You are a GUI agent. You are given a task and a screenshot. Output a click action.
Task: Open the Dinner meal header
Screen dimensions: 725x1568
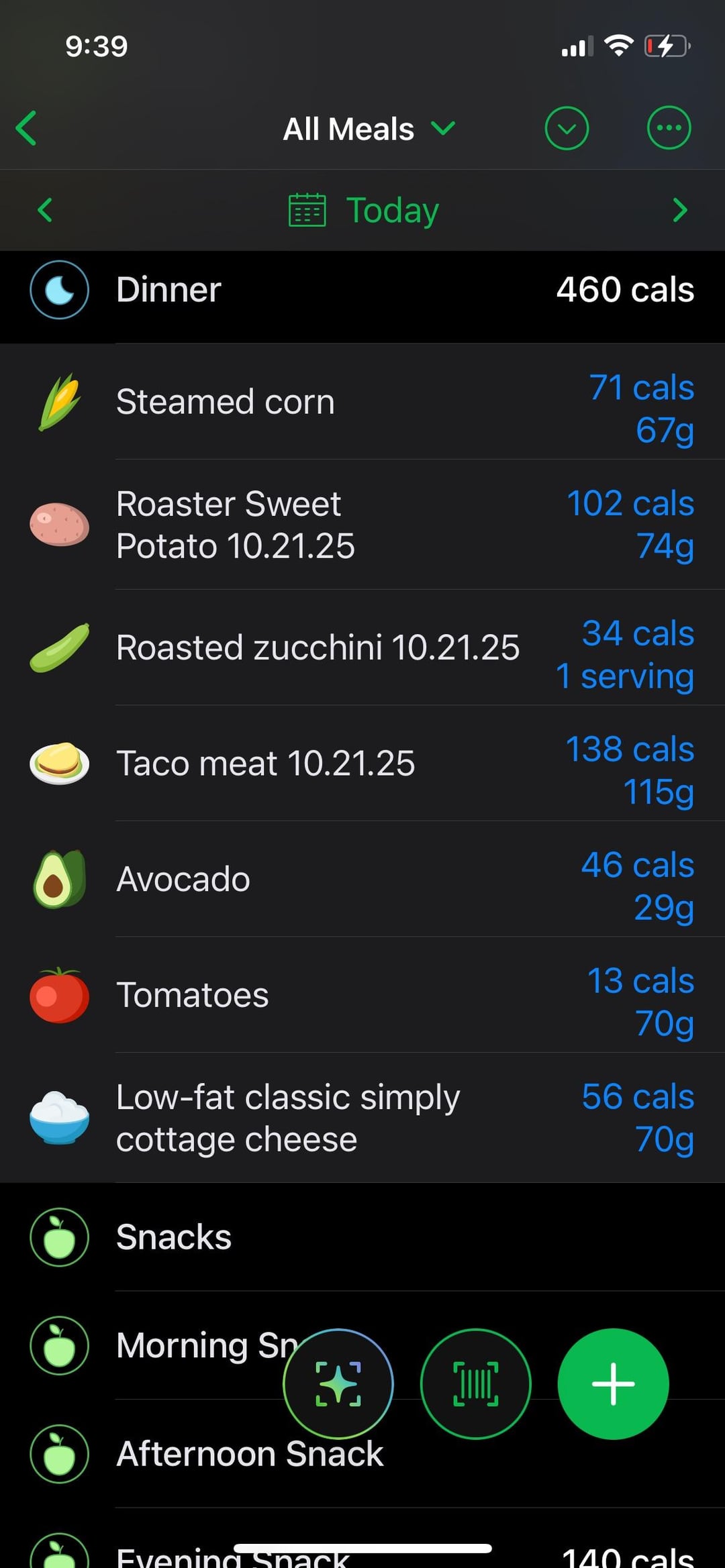pos(362,290)
